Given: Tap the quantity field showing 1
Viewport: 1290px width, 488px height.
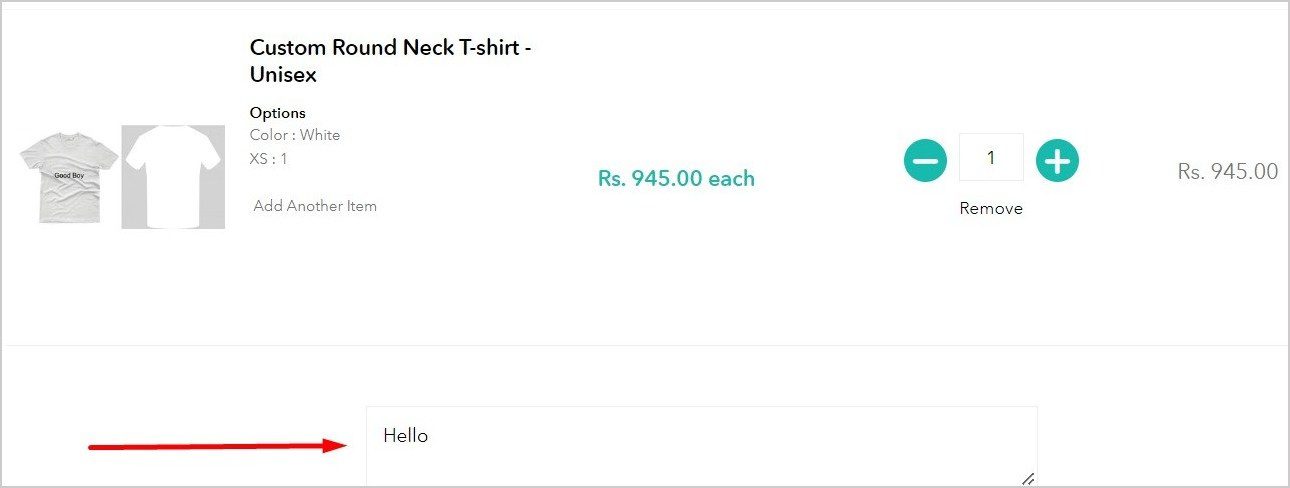Looking at the screenshot, I should (990, 158).
